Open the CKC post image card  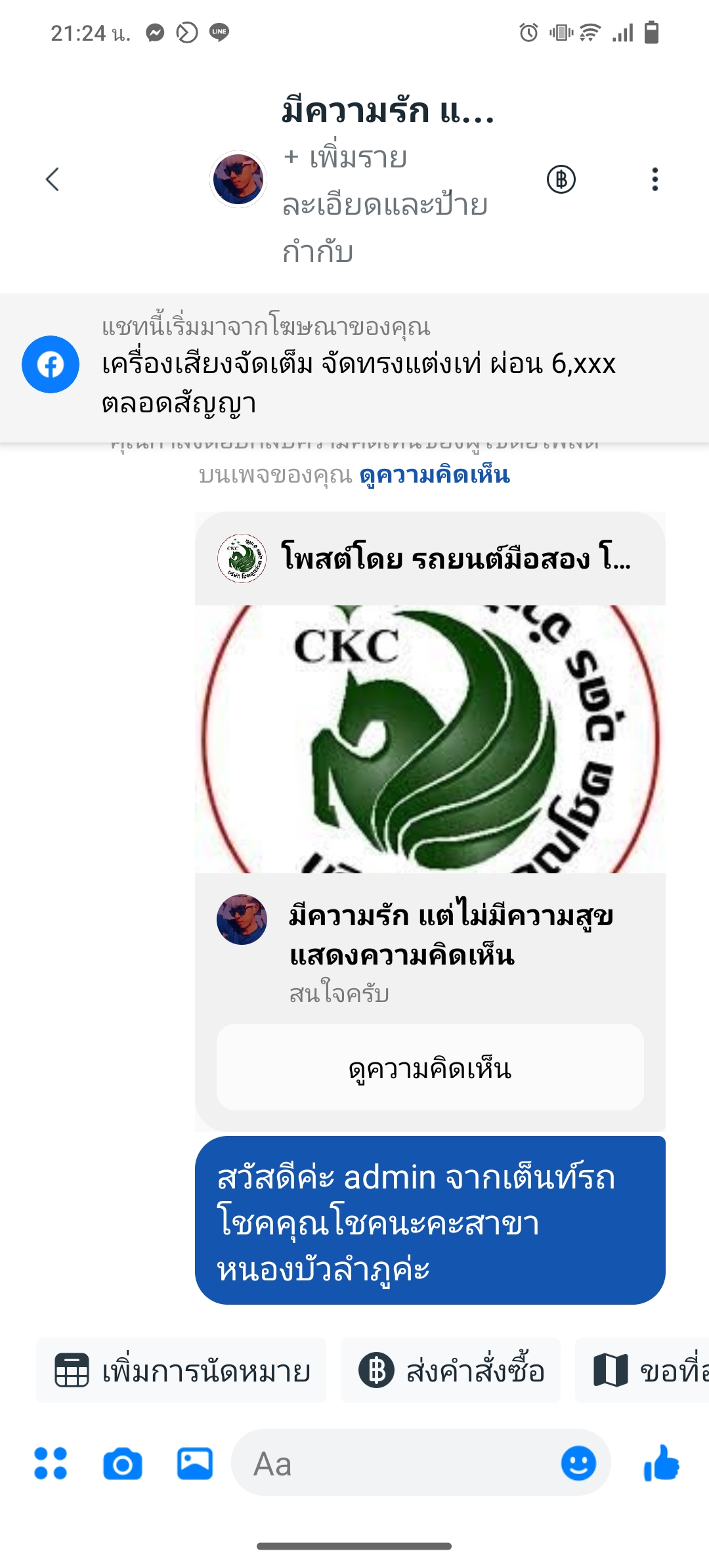tap(430, 739)
